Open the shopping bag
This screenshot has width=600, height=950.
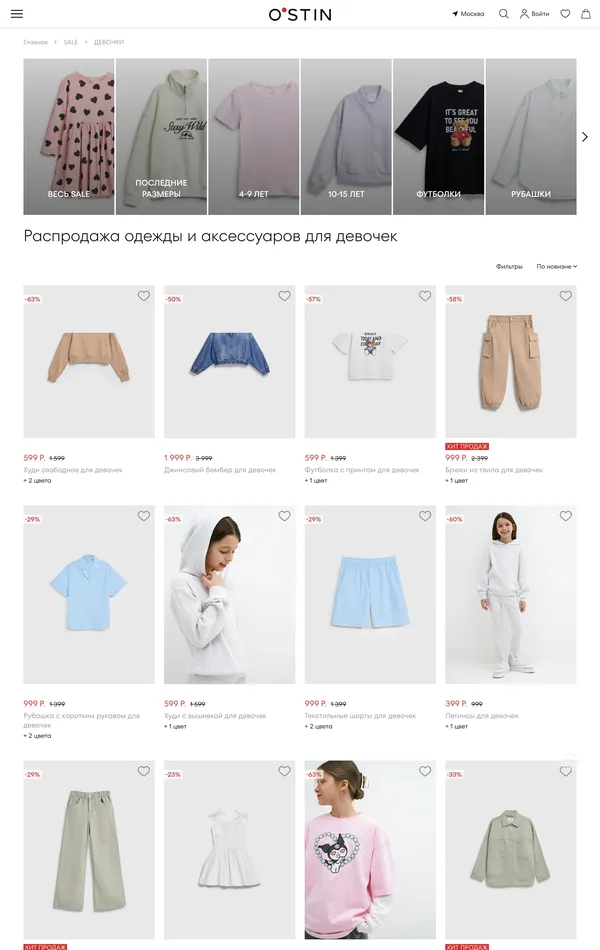tap(585, 14)
